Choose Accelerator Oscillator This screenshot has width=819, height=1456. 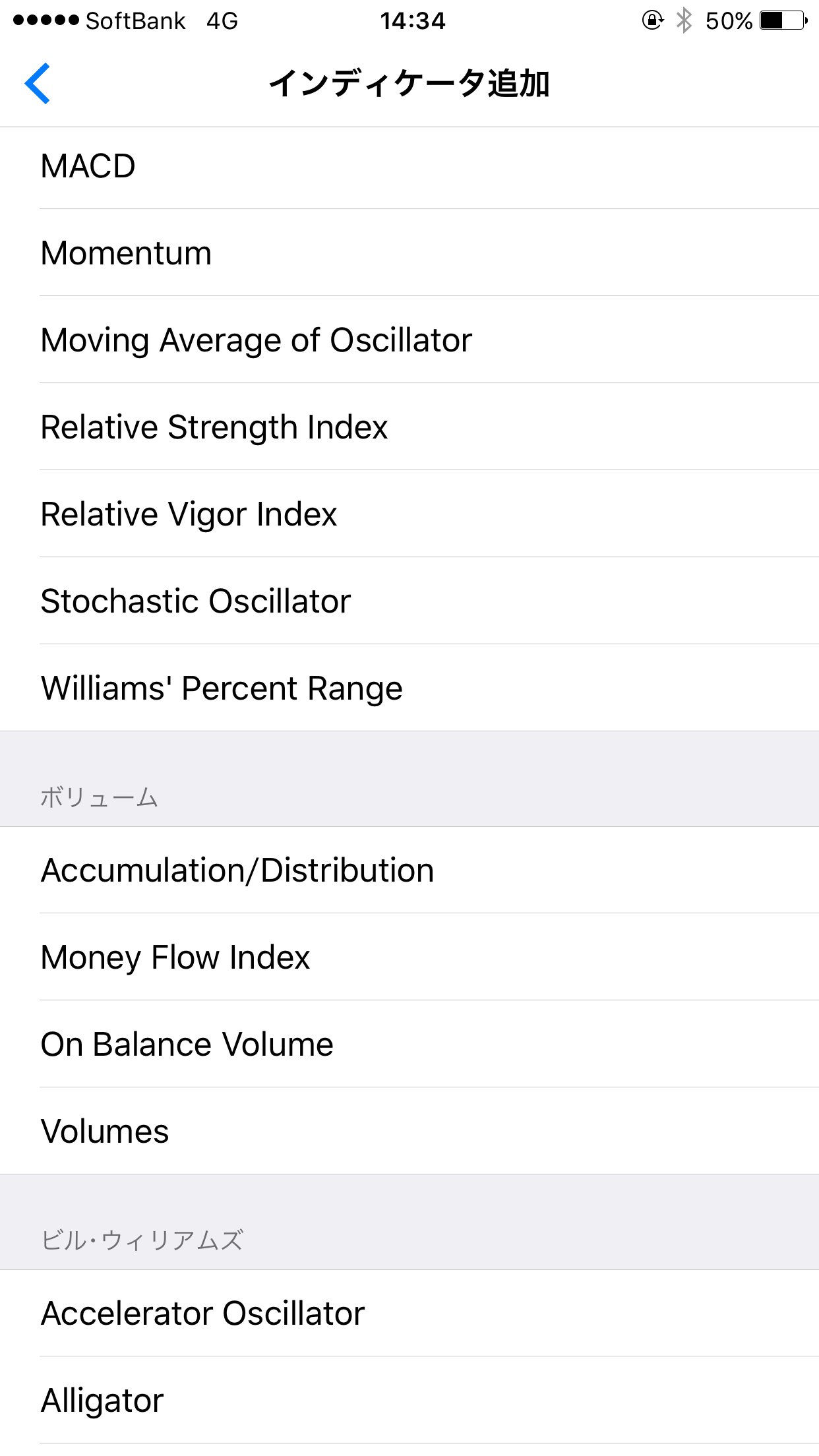pyautogui.click(x=409, y=1314)
